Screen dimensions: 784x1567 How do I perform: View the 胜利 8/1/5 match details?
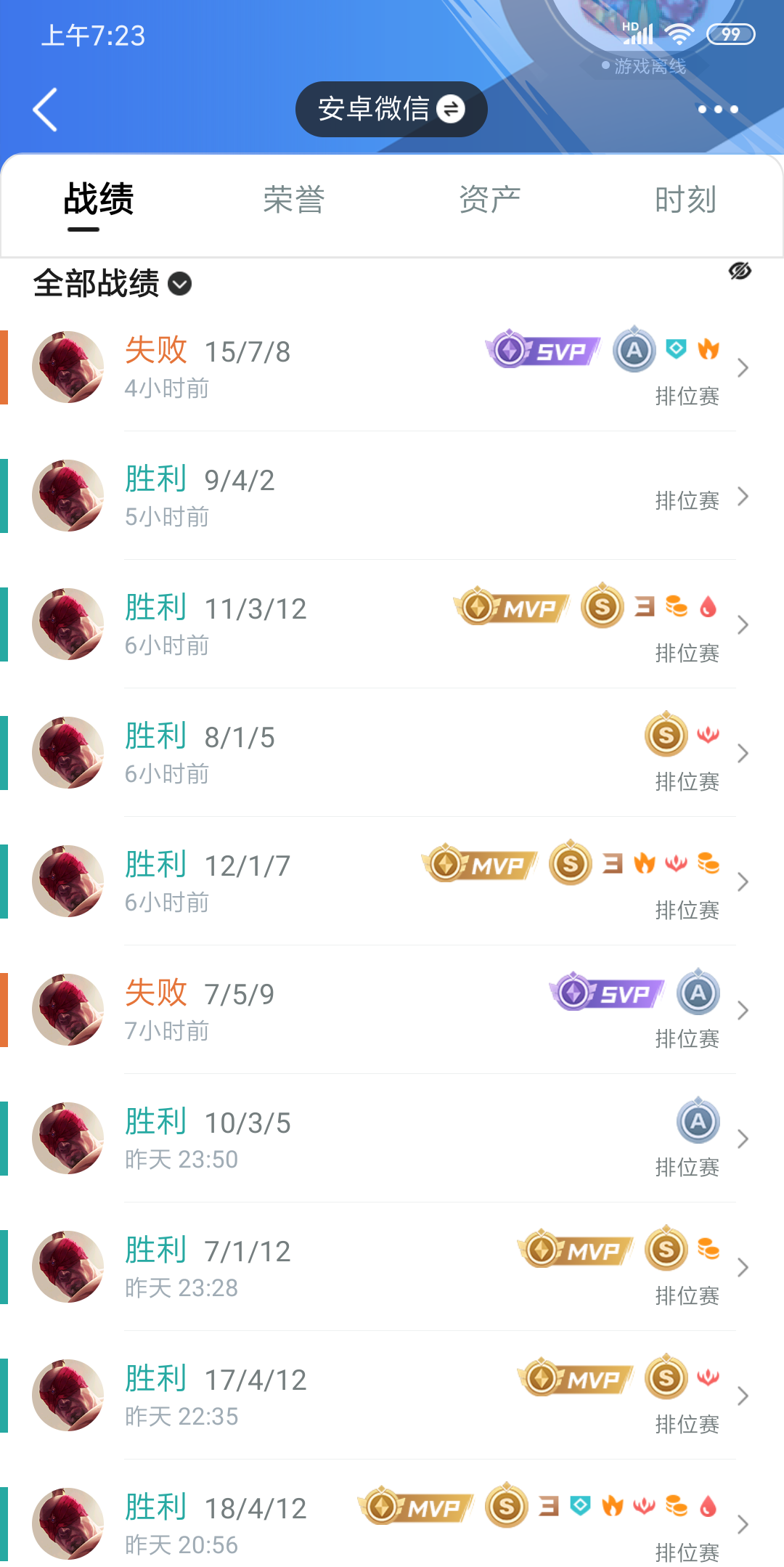point(392,754)
